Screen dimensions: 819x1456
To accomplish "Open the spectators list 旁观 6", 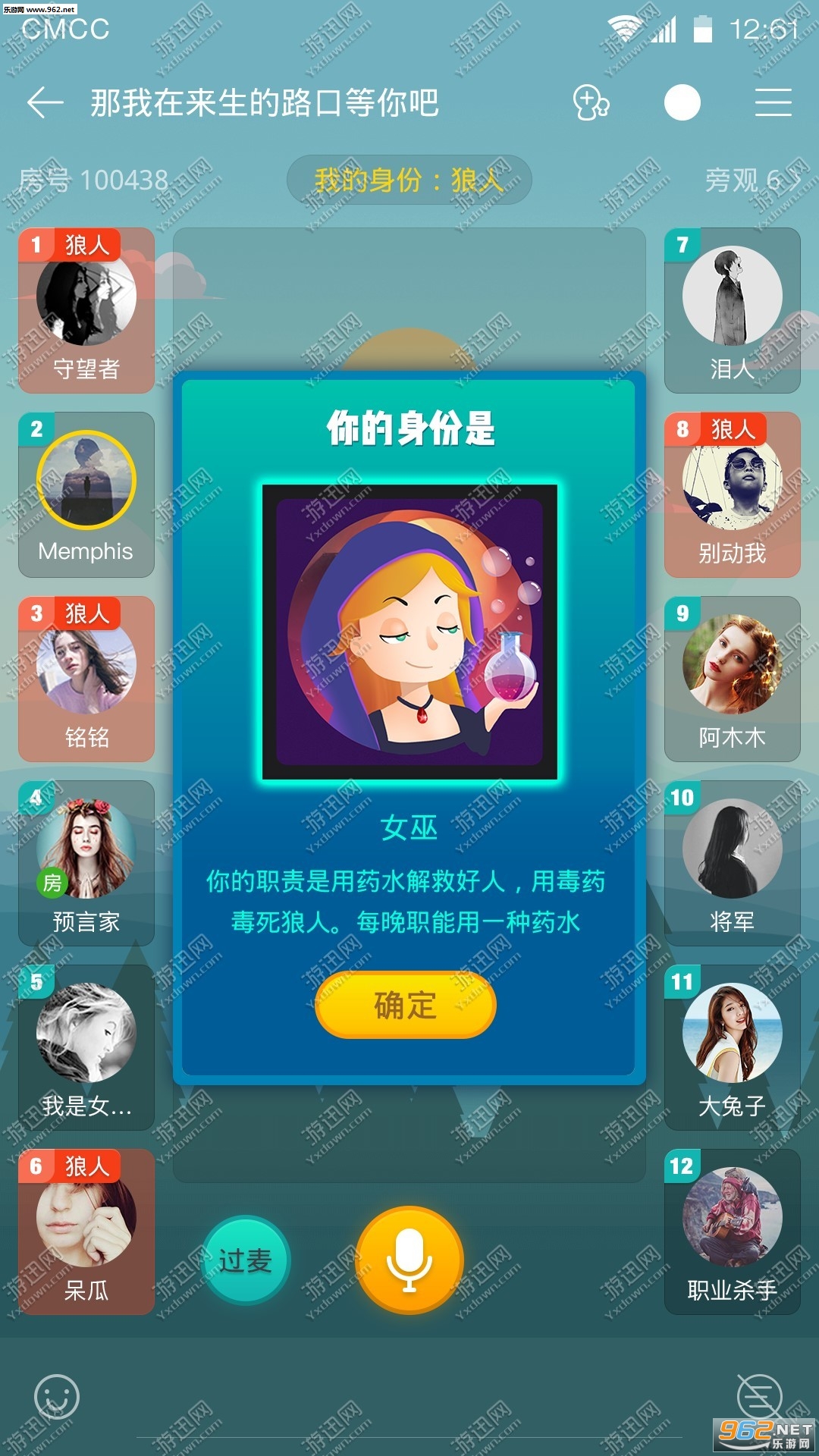I will [x=752, y=180].
